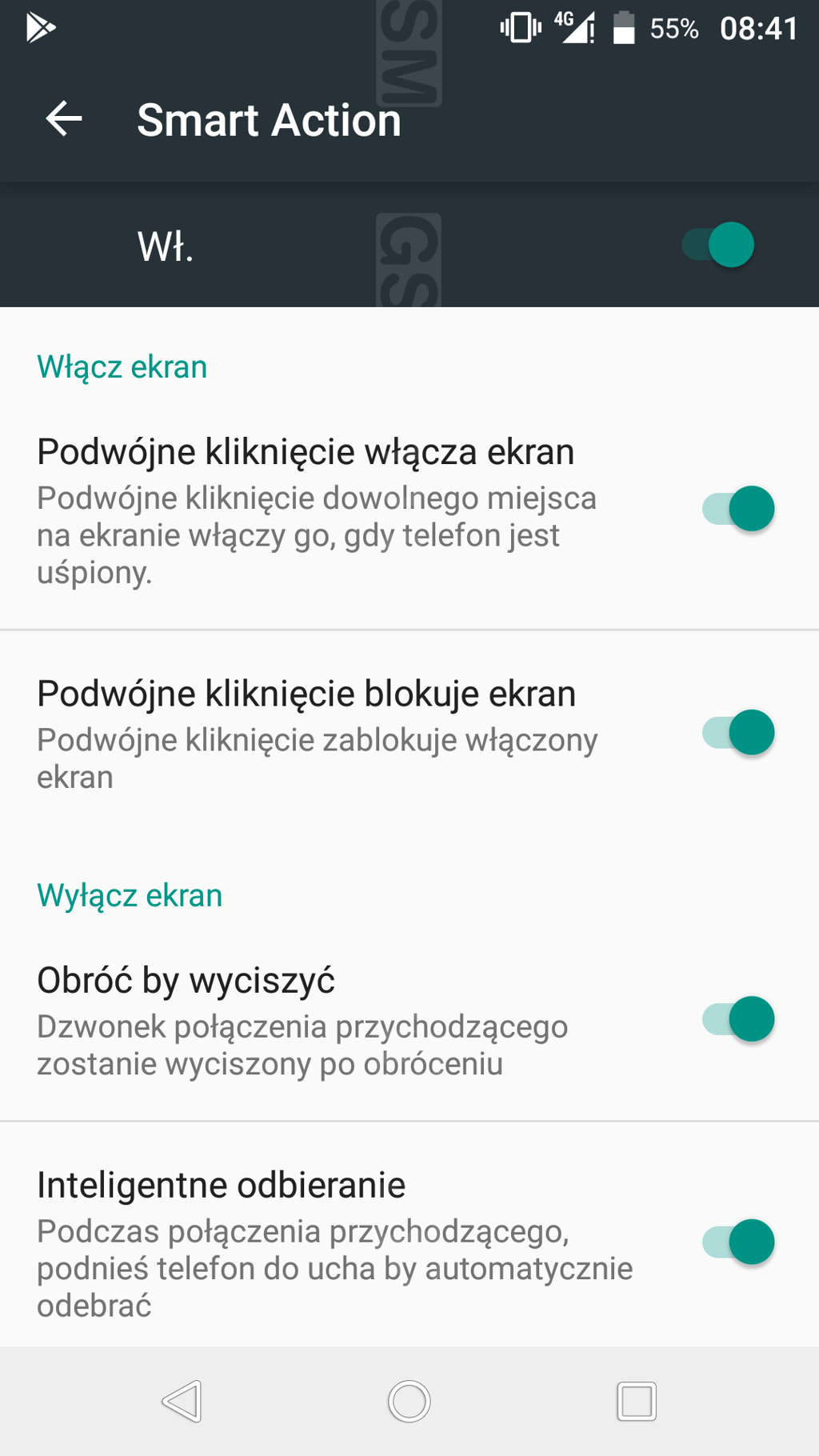Disable Podwójne kliknięcie włącza ekran

pyautogui.click(x=738, y=509)
